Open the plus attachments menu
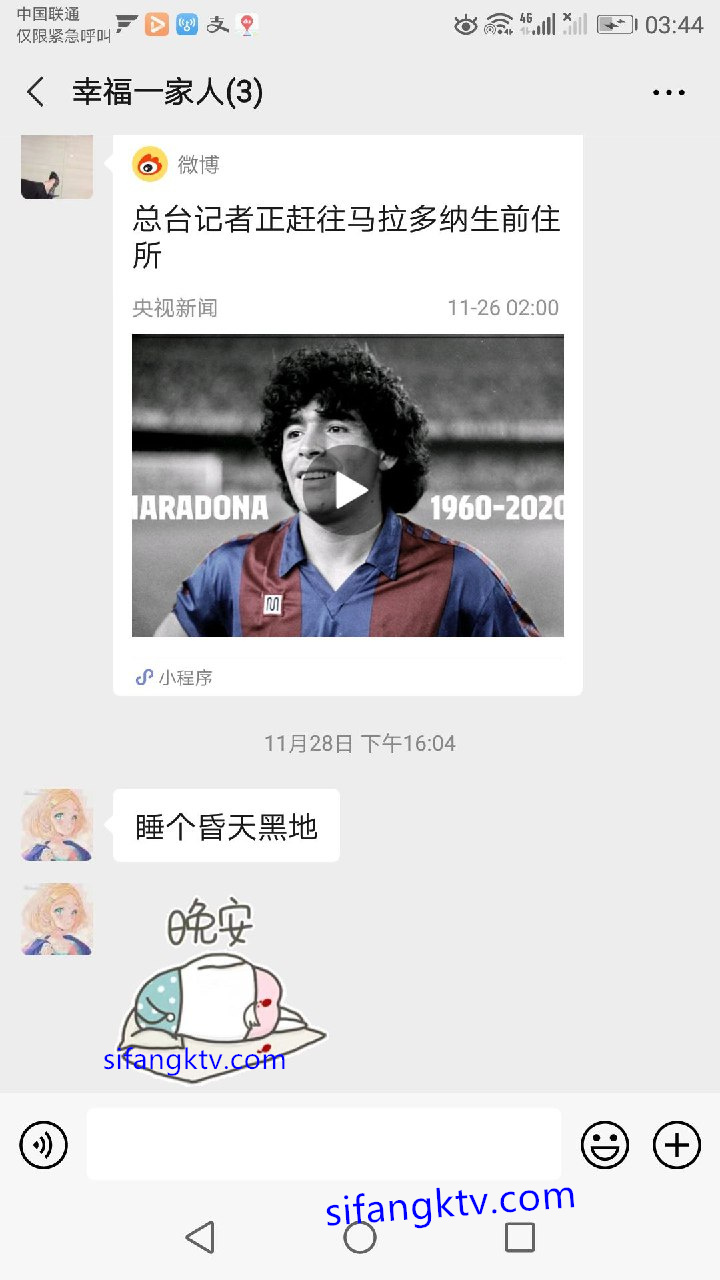Screen dimensions: 720x1280 (677, 1145)
